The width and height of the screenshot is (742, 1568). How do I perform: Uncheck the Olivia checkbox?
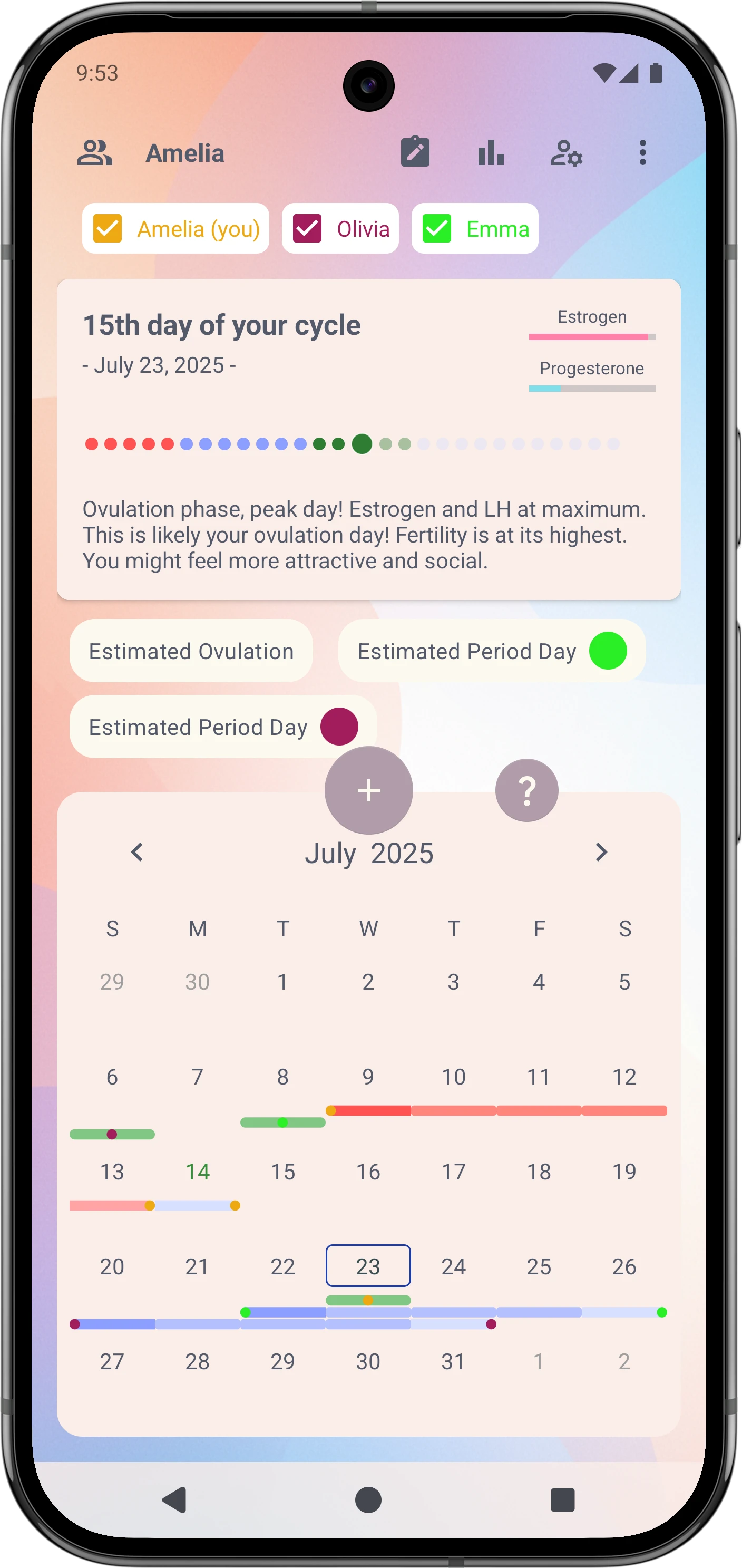(307, 229)
